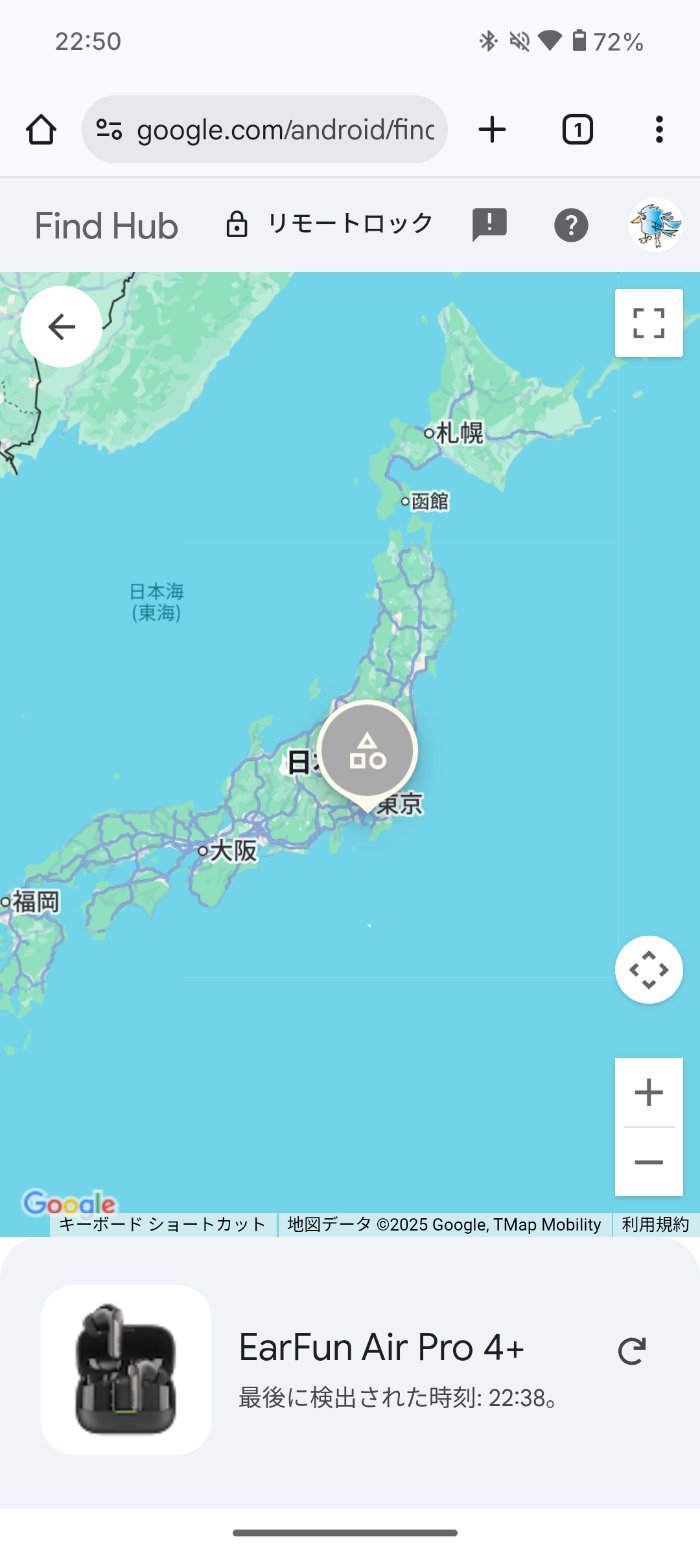Refresh EarFun Air Pro 4+ location
Image resolution: width=700 pixels, height=1550 pixels.
[x=631, y=1352]
